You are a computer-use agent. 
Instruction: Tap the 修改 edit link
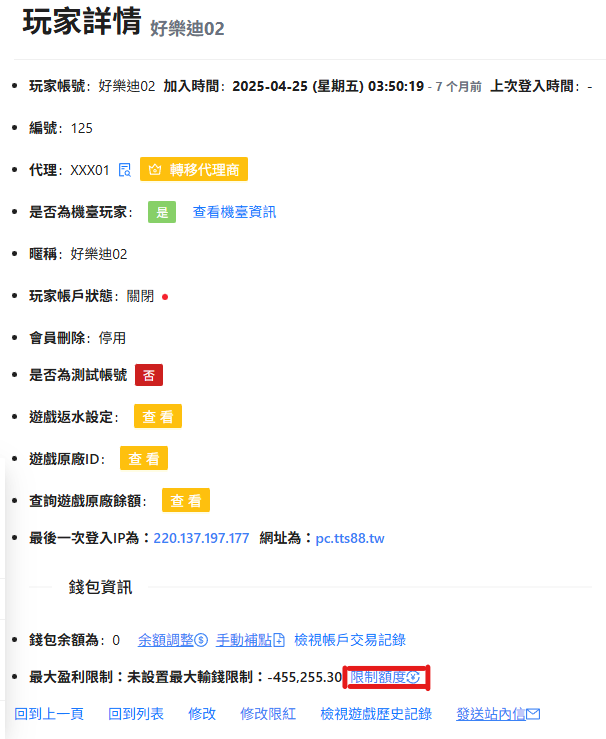(202, 714)
